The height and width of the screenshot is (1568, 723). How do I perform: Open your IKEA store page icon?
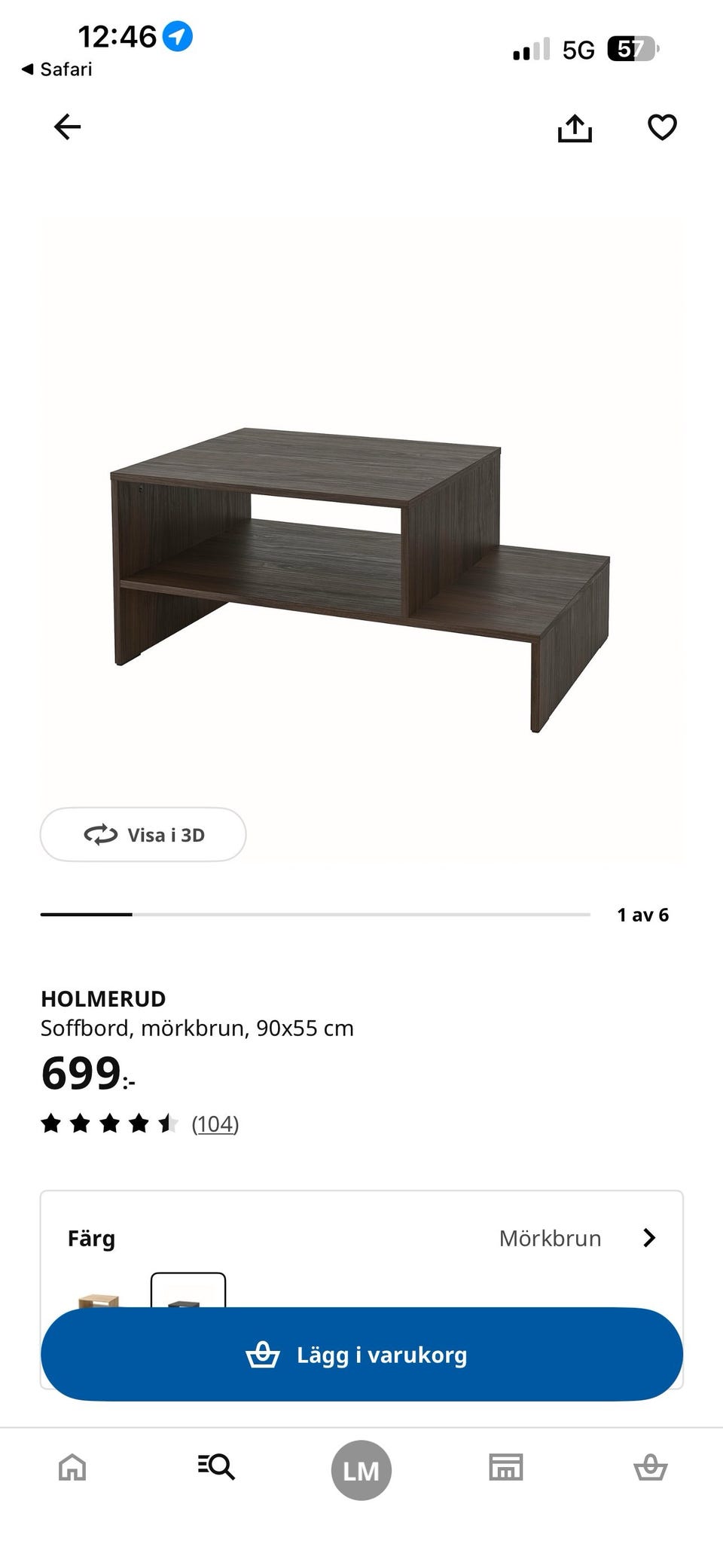pyautogui.click(x=505, y=1469)
